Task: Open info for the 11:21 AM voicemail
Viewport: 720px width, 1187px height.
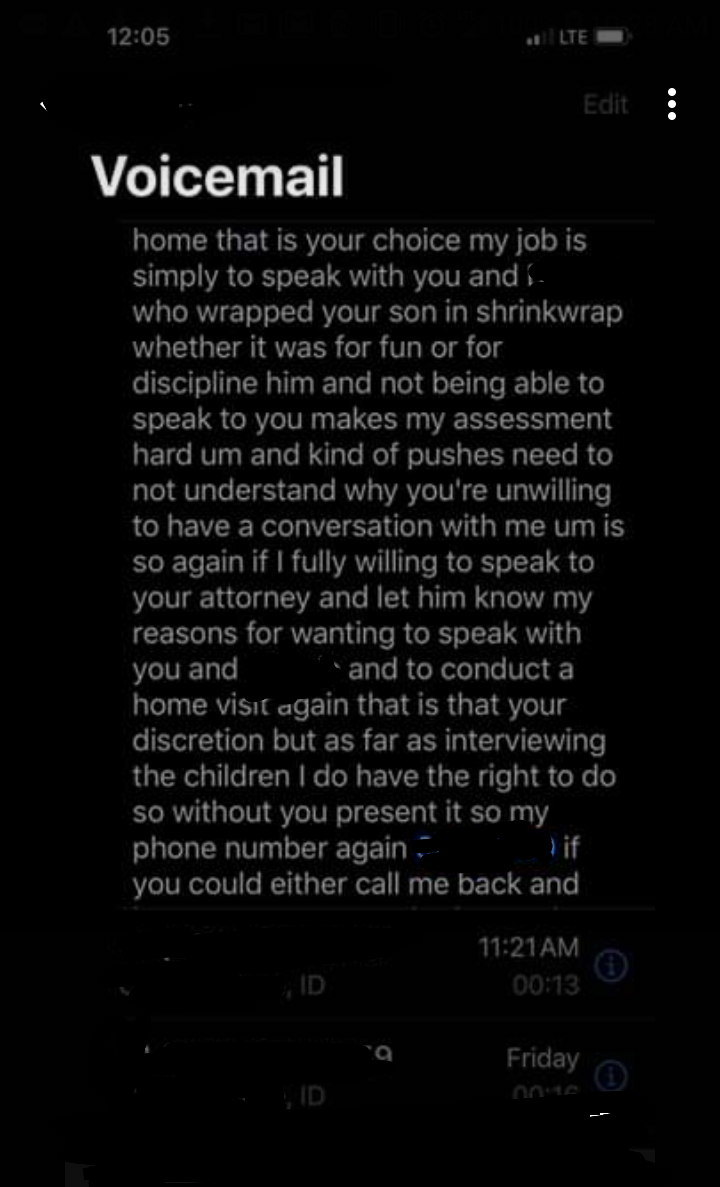Action: tap(611, 967)
